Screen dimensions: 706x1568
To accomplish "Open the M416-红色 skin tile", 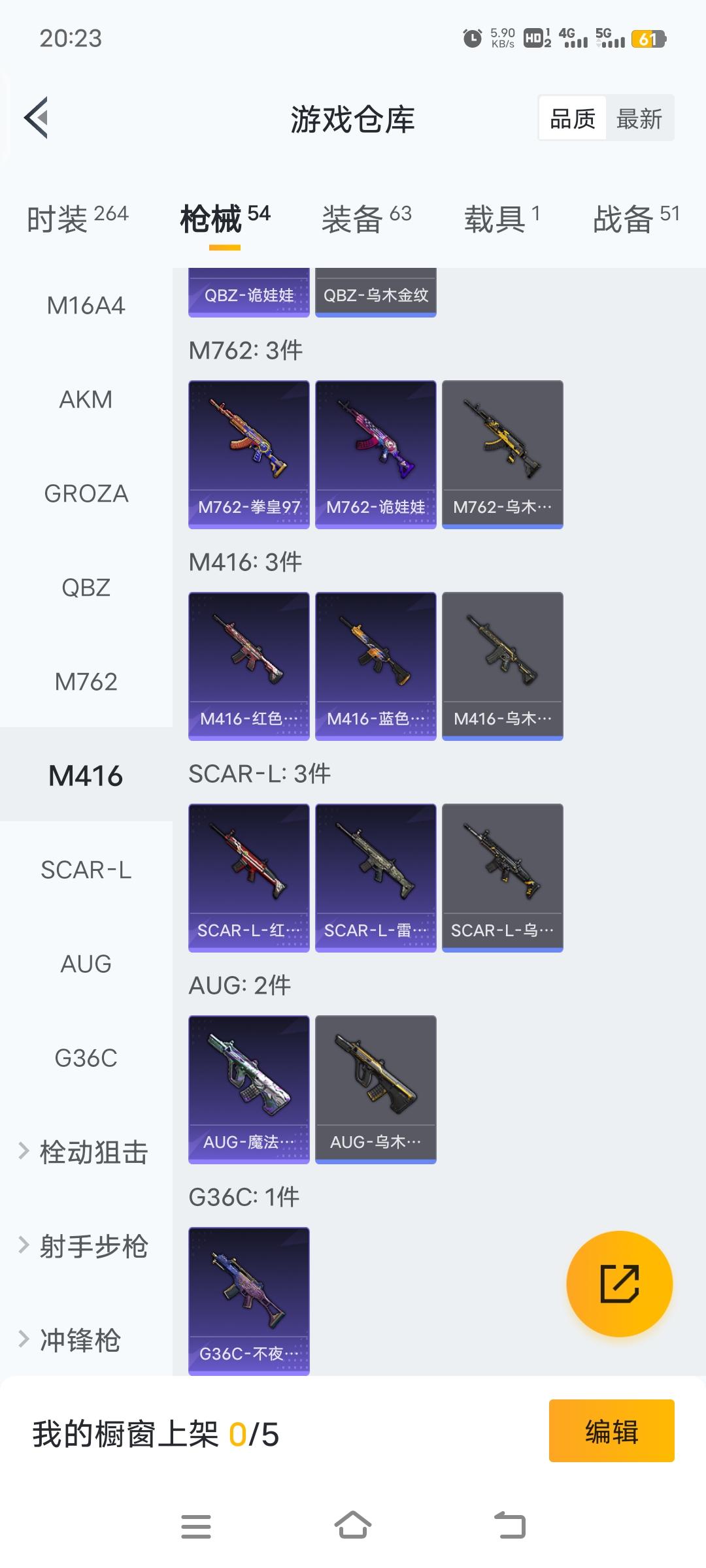I will (248, 666).
